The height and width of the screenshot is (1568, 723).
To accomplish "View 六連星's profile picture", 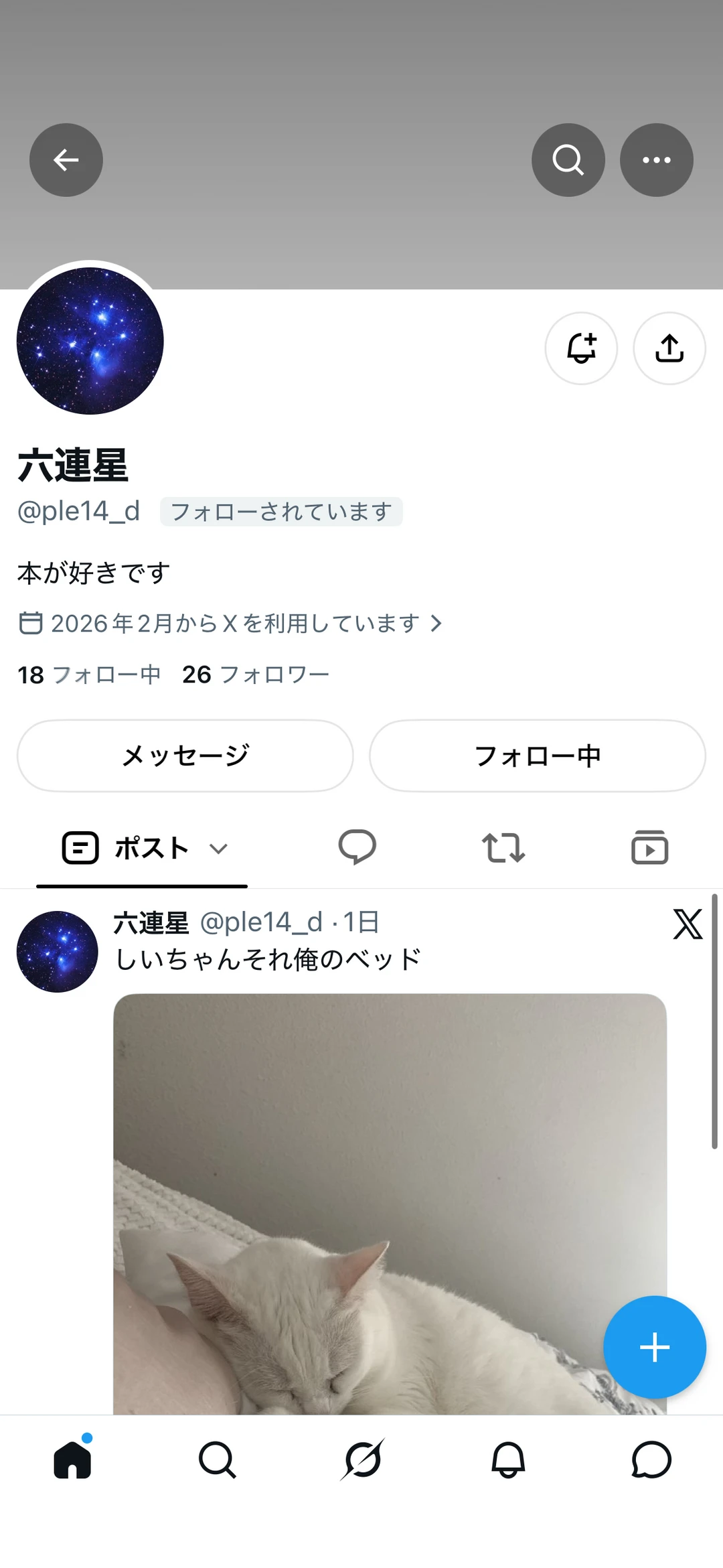I will [90, 341].
